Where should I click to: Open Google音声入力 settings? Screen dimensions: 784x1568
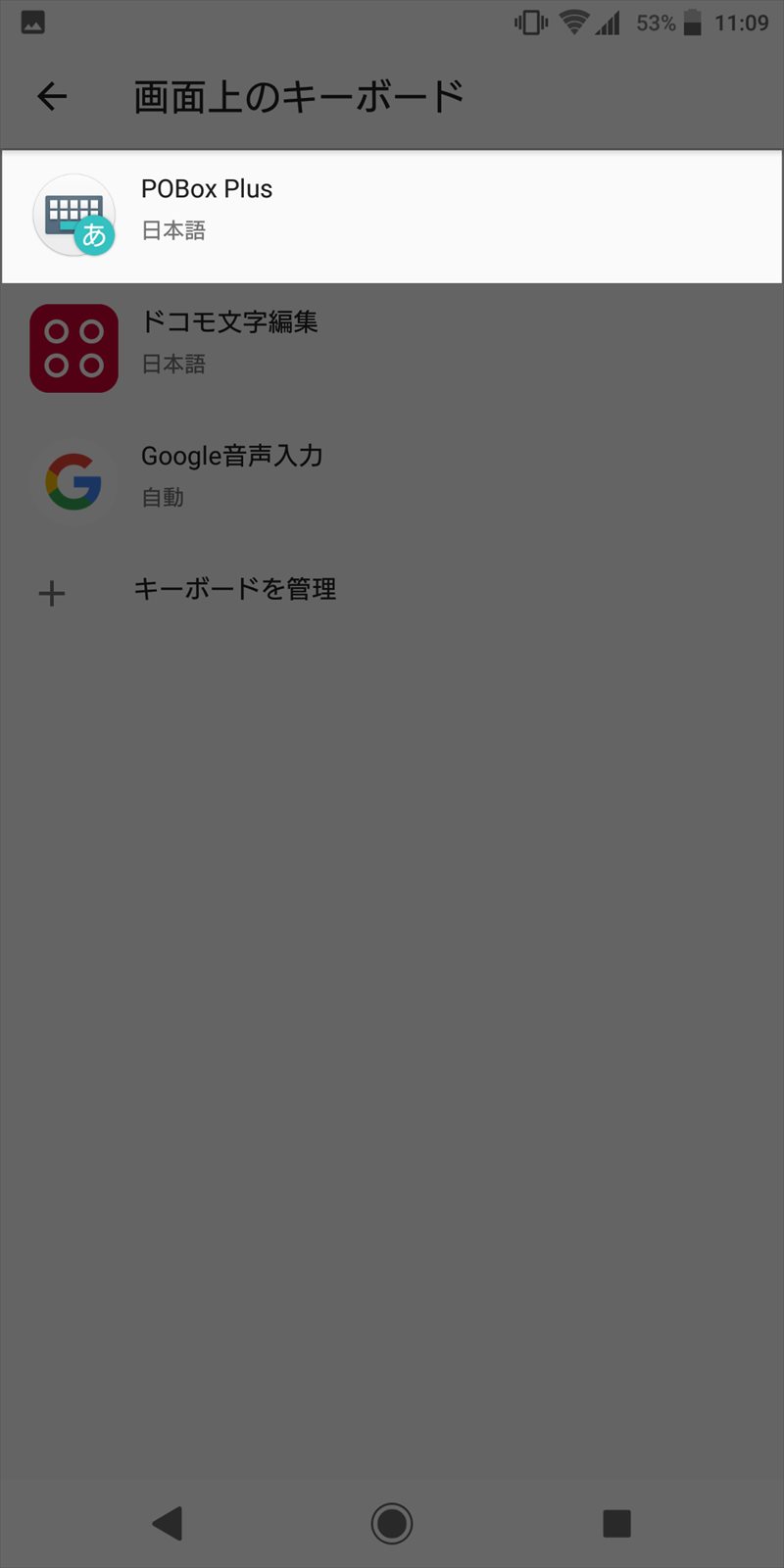pyautogui.click(x=392, y=481)
